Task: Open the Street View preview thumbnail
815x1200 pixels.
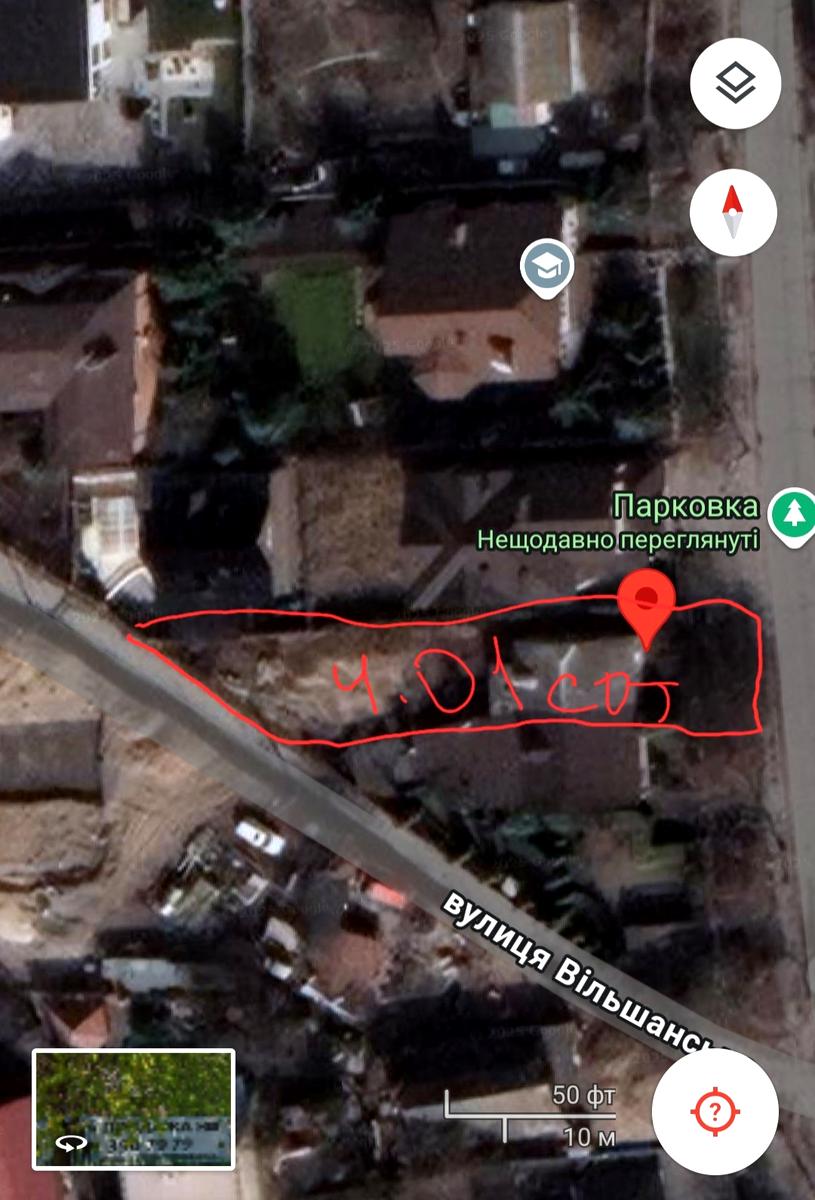Action: [134, 1109]
